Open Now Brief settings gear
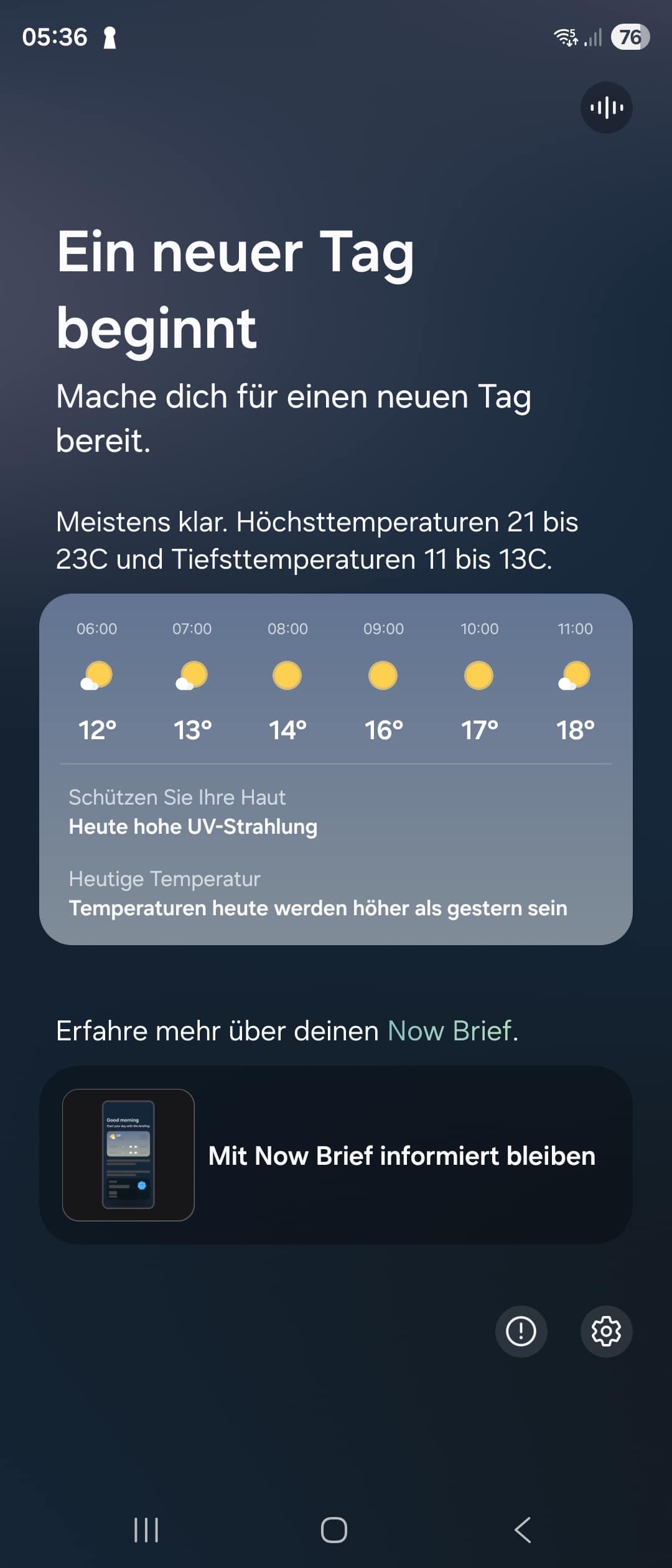Screen dimensions: 672x1568 606,1331
